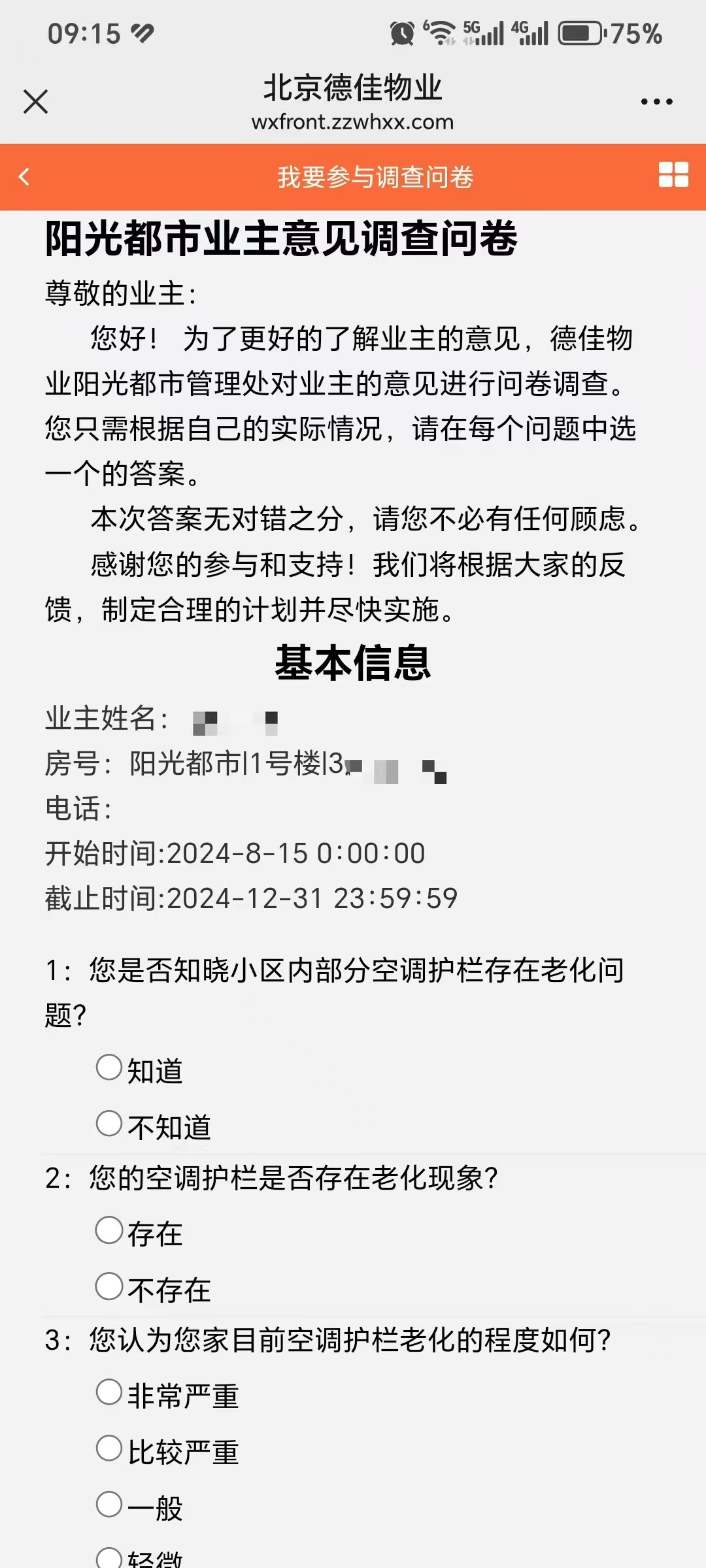Screen dimensions: 706x1568
Task: Mark 非常严重 for question 3
Action: click(x=109, y=1392)
